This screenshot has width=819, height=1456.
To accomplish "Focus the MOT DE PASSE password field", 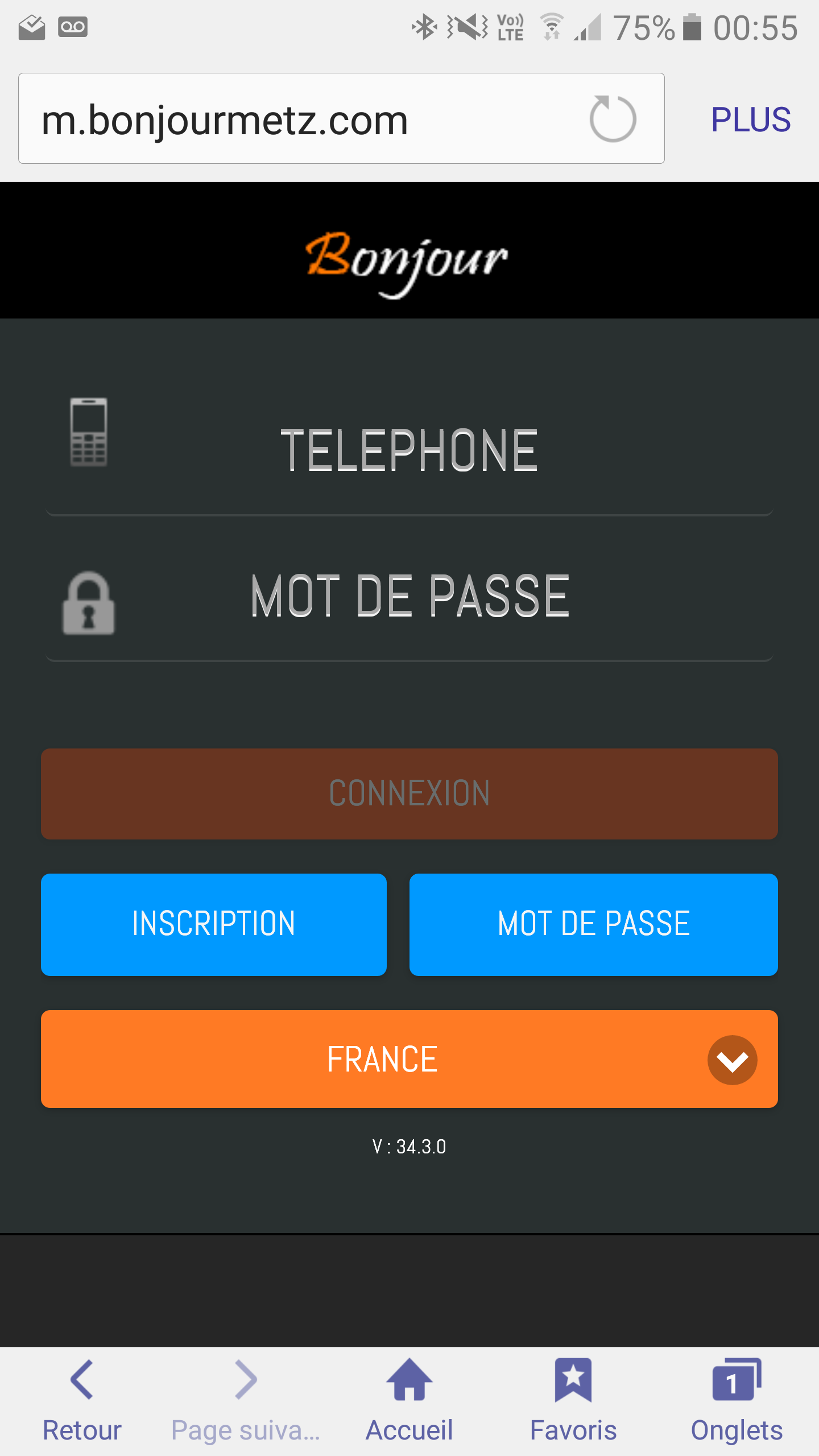I will pyautogui.click(x=409, y=596).
